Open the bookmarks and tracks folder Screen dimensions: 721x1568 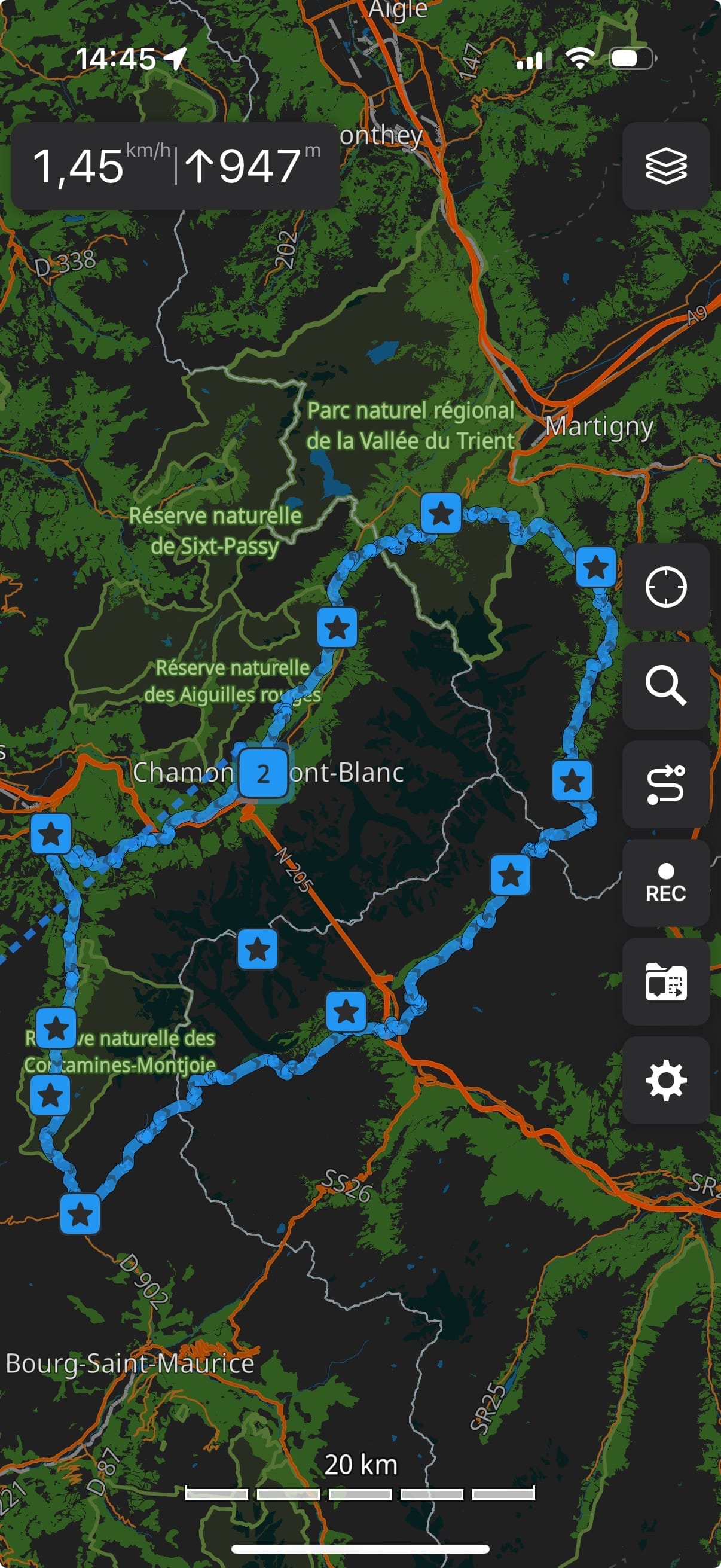(665, 981)
